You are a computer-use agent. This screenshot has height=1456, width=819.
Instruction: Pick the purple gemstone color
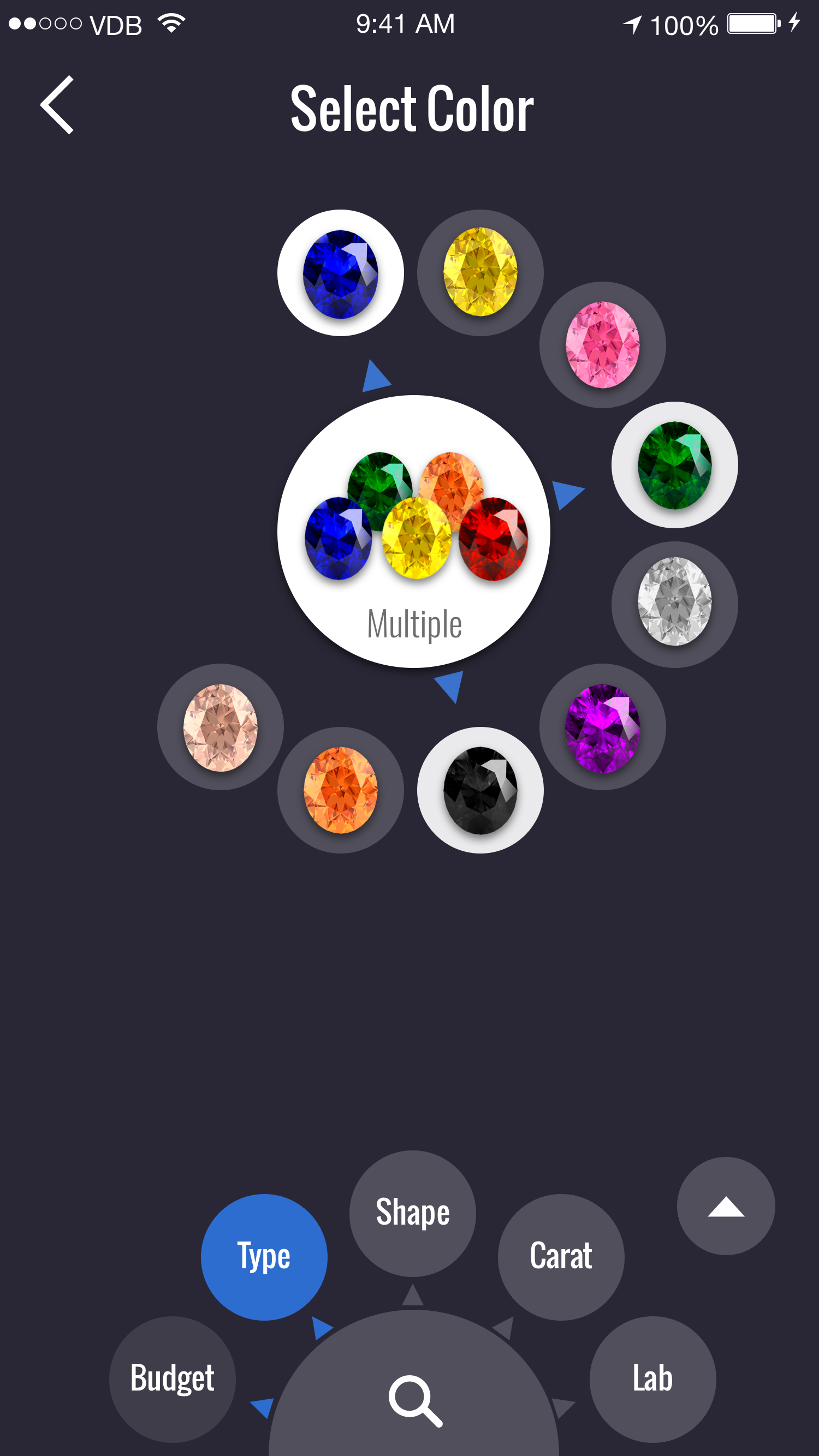[x=602, y=727]
